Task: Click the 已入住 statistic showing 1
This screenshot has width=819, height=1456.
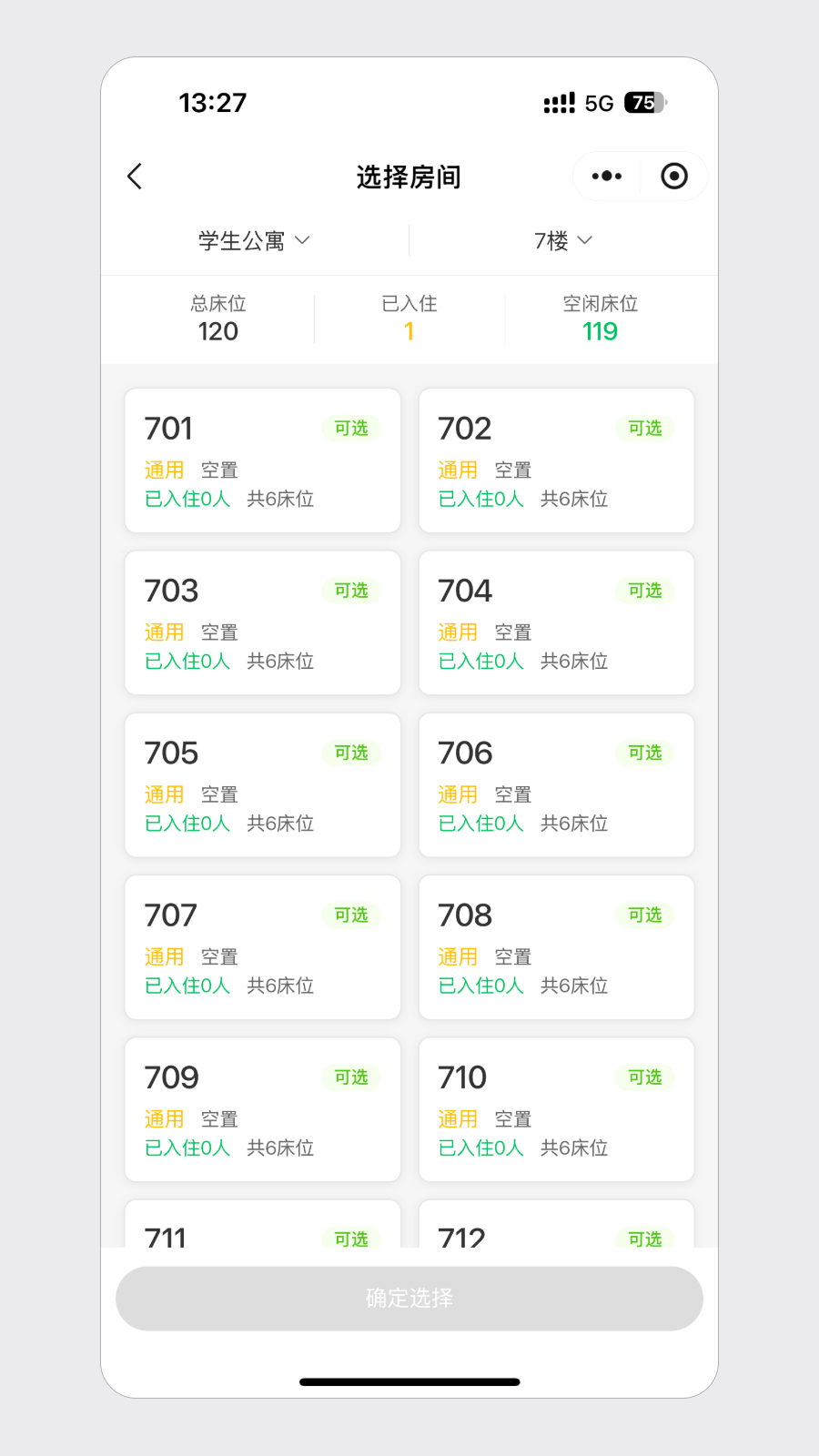Action: coord(409,318)
